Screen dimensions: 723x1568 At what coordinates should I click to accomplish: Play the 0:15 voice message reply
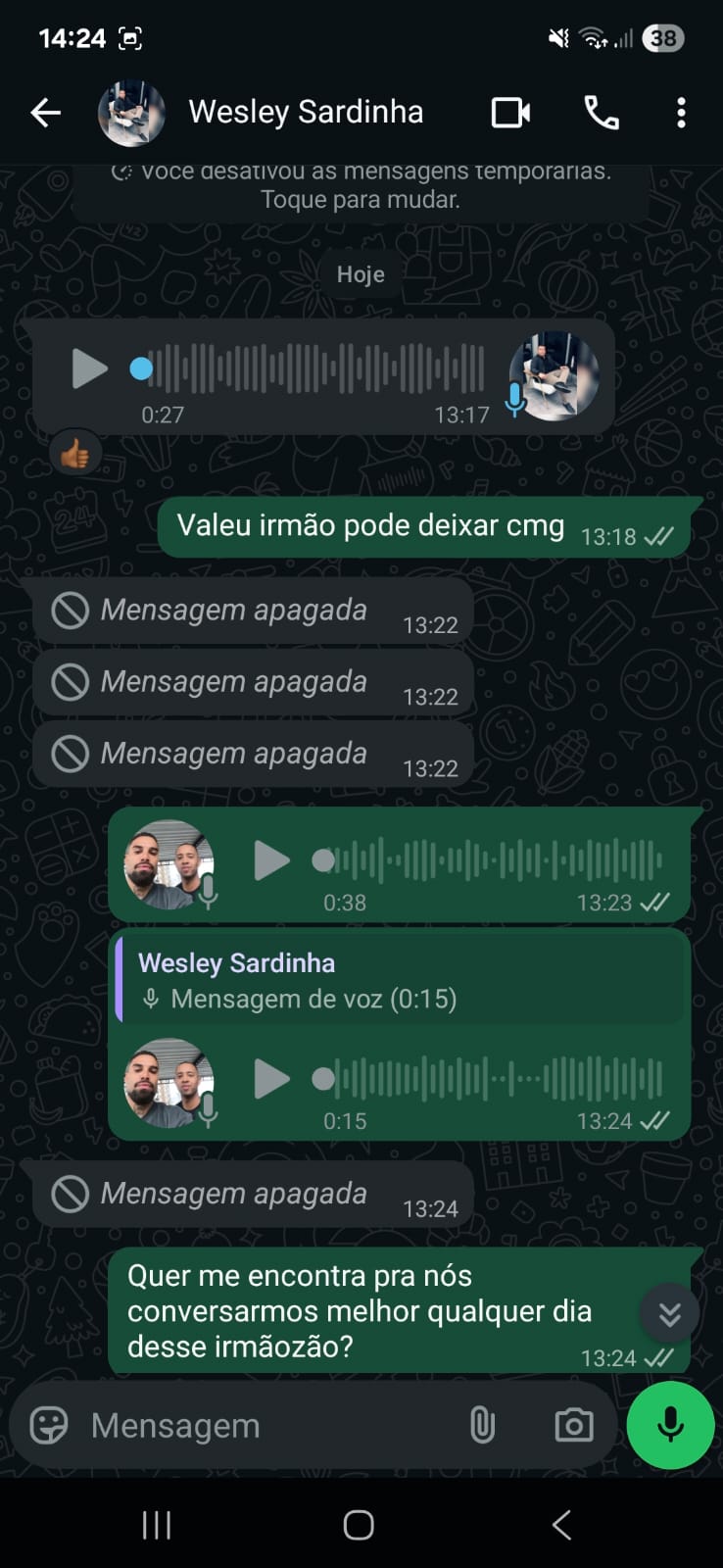pos(271,1080)
